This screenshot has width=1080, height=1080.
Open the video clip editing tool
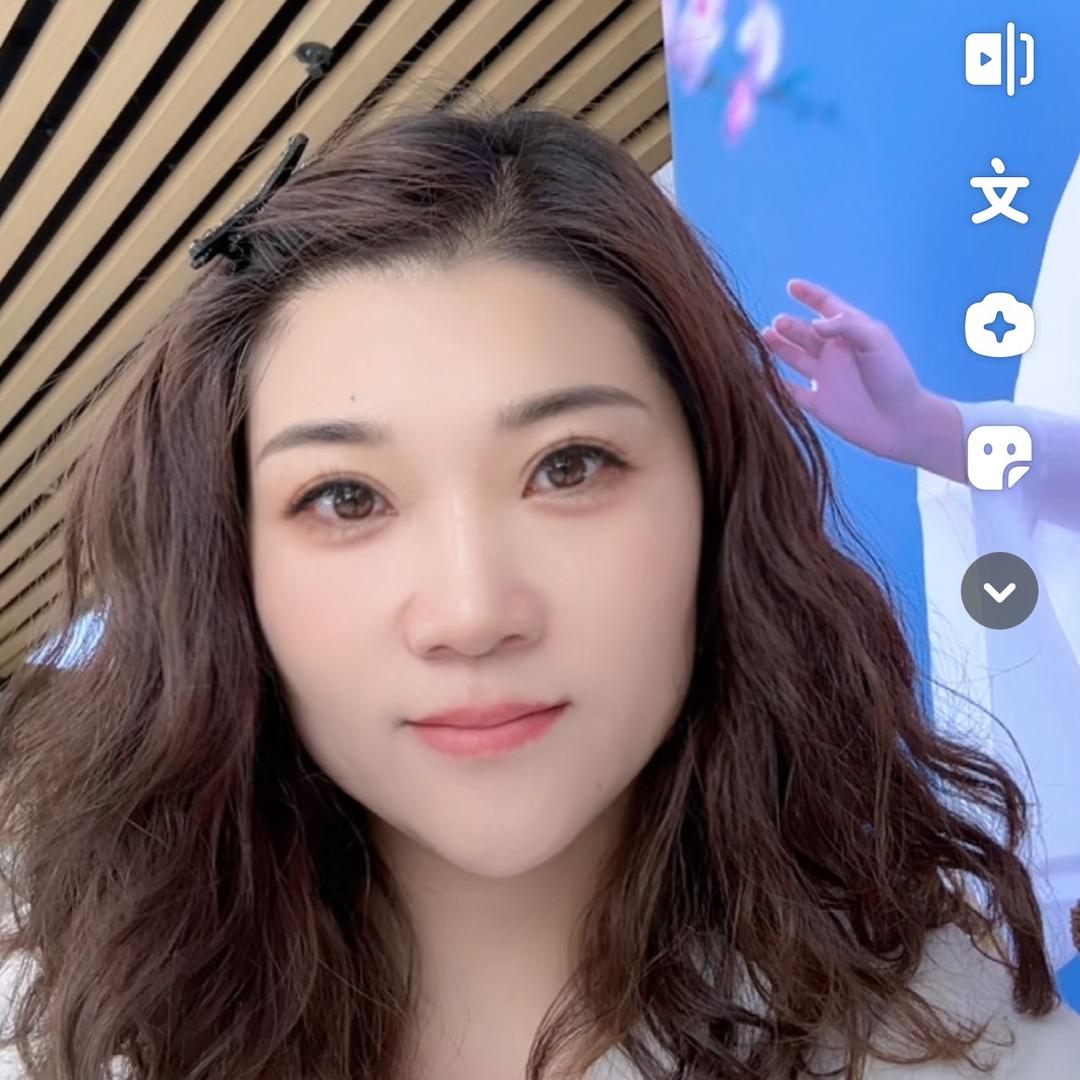(x=999, y=59)
